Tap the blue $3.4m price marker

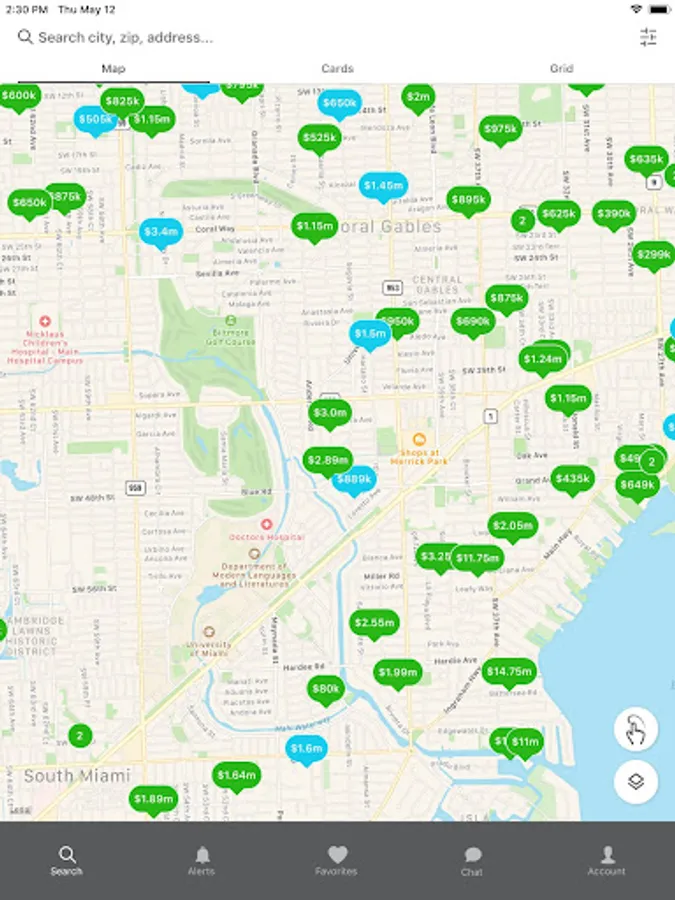pos(161,232)
